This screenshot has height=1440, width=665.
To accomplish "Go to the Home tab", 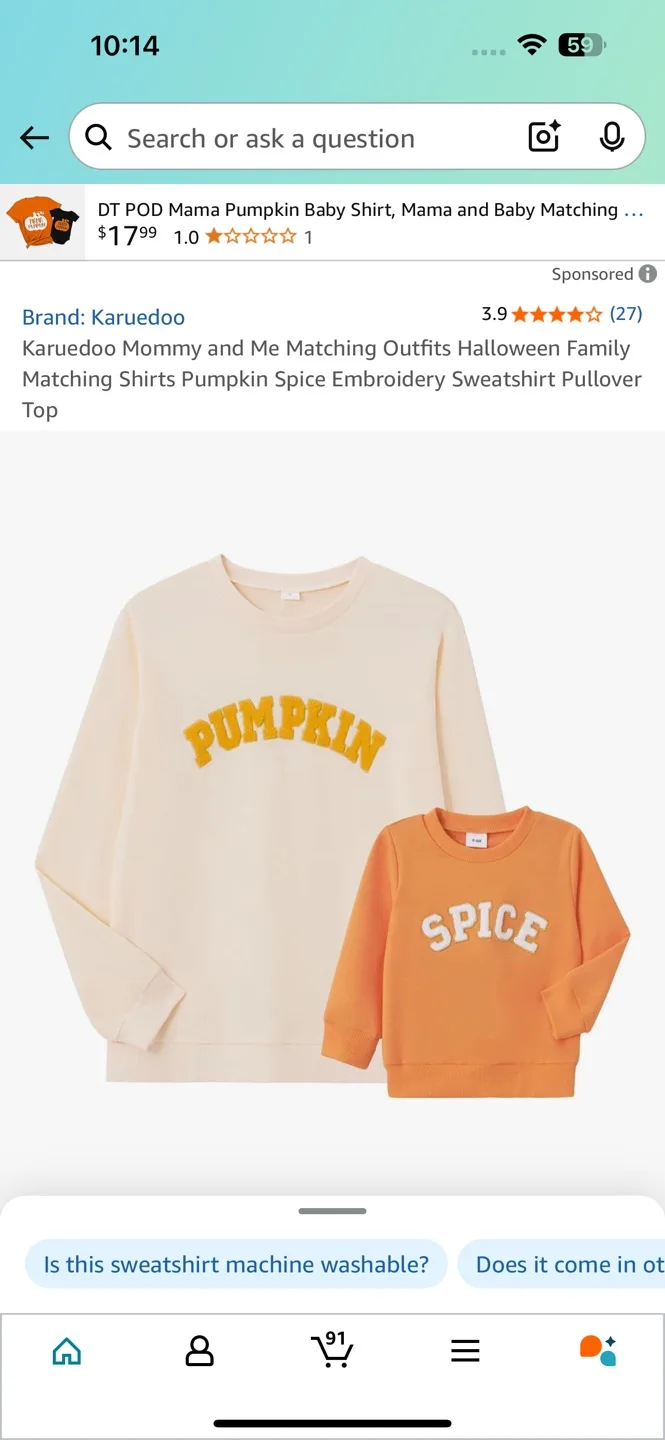I will [66, 1352].
